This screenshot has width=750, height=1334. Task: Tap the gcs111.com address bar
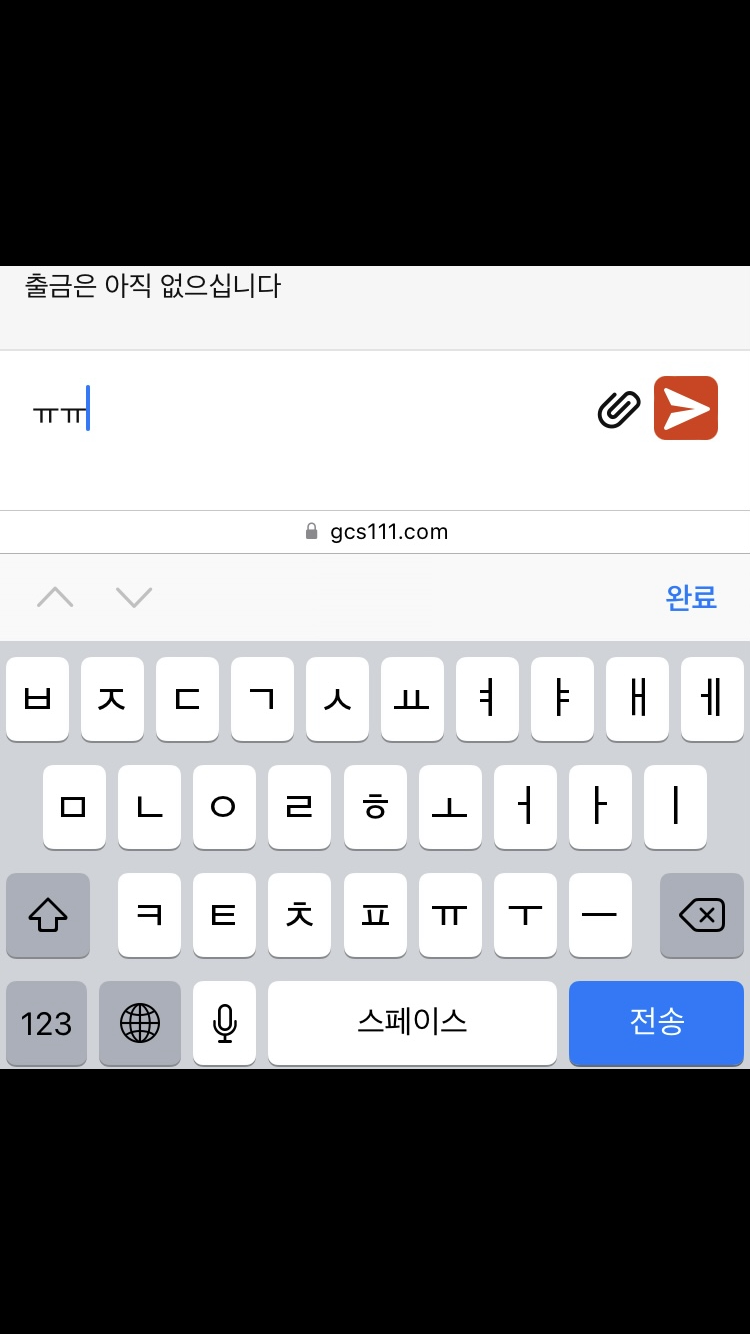click(375, 532)
